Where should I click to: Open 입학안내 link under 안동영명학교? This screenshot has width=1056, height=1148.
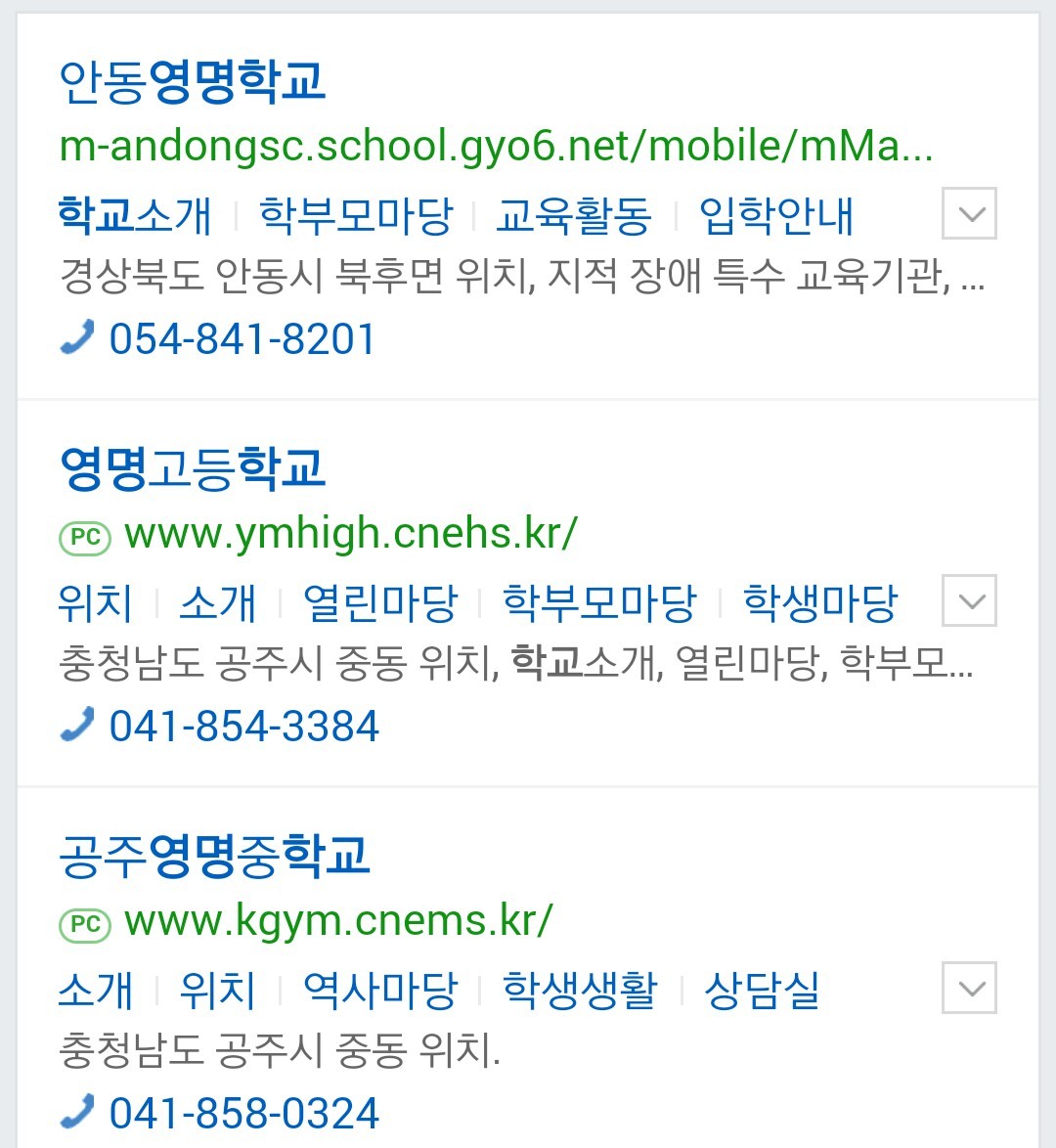click(776, 215)
